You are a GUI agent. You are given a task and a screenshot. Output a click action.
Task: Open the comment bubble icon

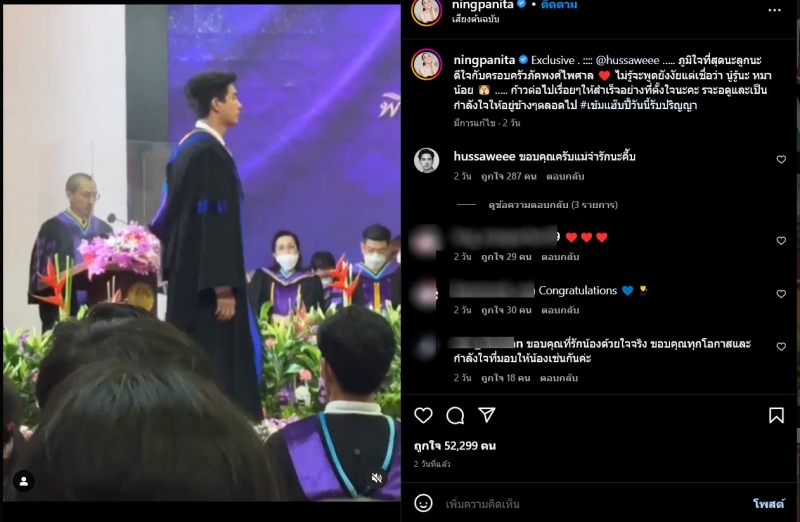tap(455, 415)
